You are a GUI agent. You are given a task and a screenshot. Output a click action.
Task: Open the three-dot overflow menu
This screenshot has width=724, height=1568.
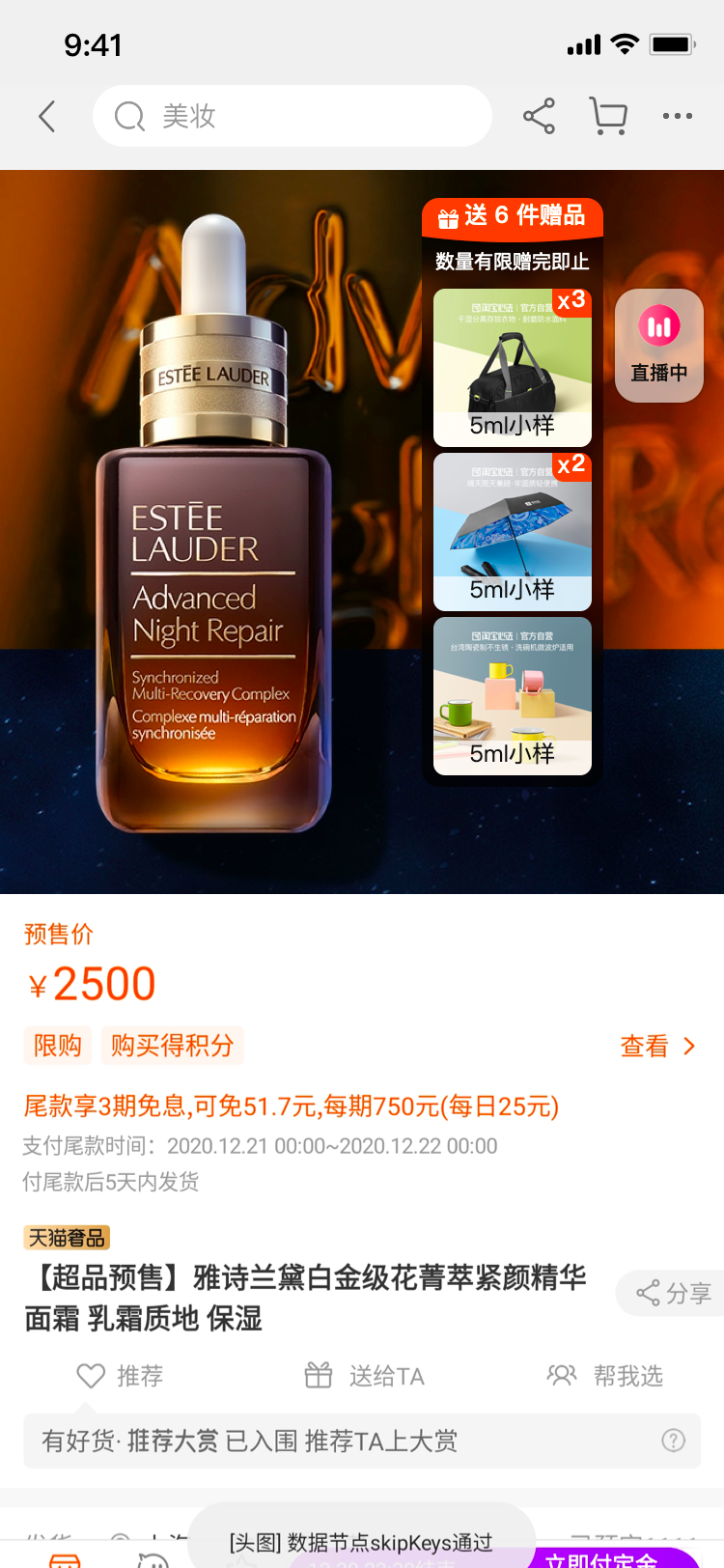pos(677,117)
